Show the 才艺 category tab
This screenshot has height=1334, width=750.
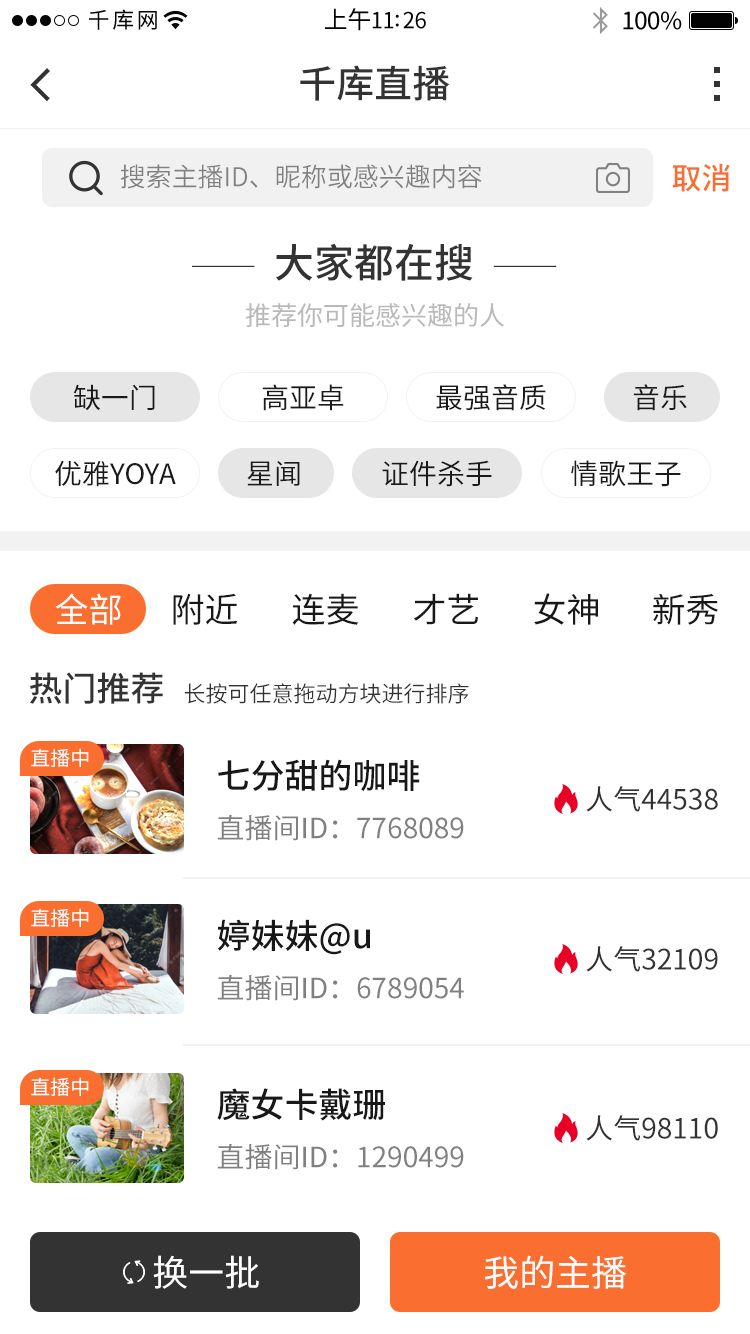(x=446, y=609)
